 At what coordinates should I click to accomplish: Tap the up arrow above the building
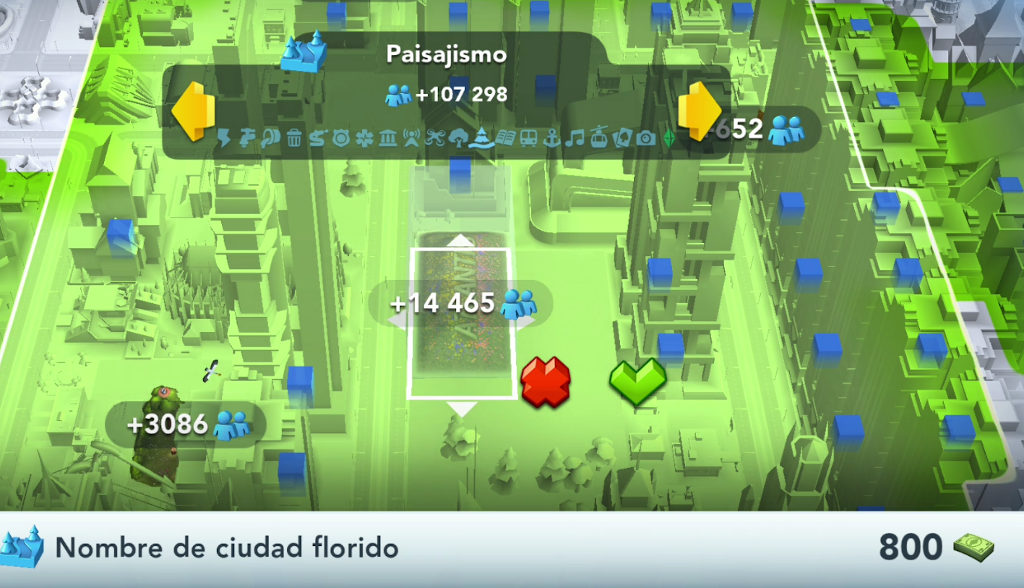click(460, 240)
